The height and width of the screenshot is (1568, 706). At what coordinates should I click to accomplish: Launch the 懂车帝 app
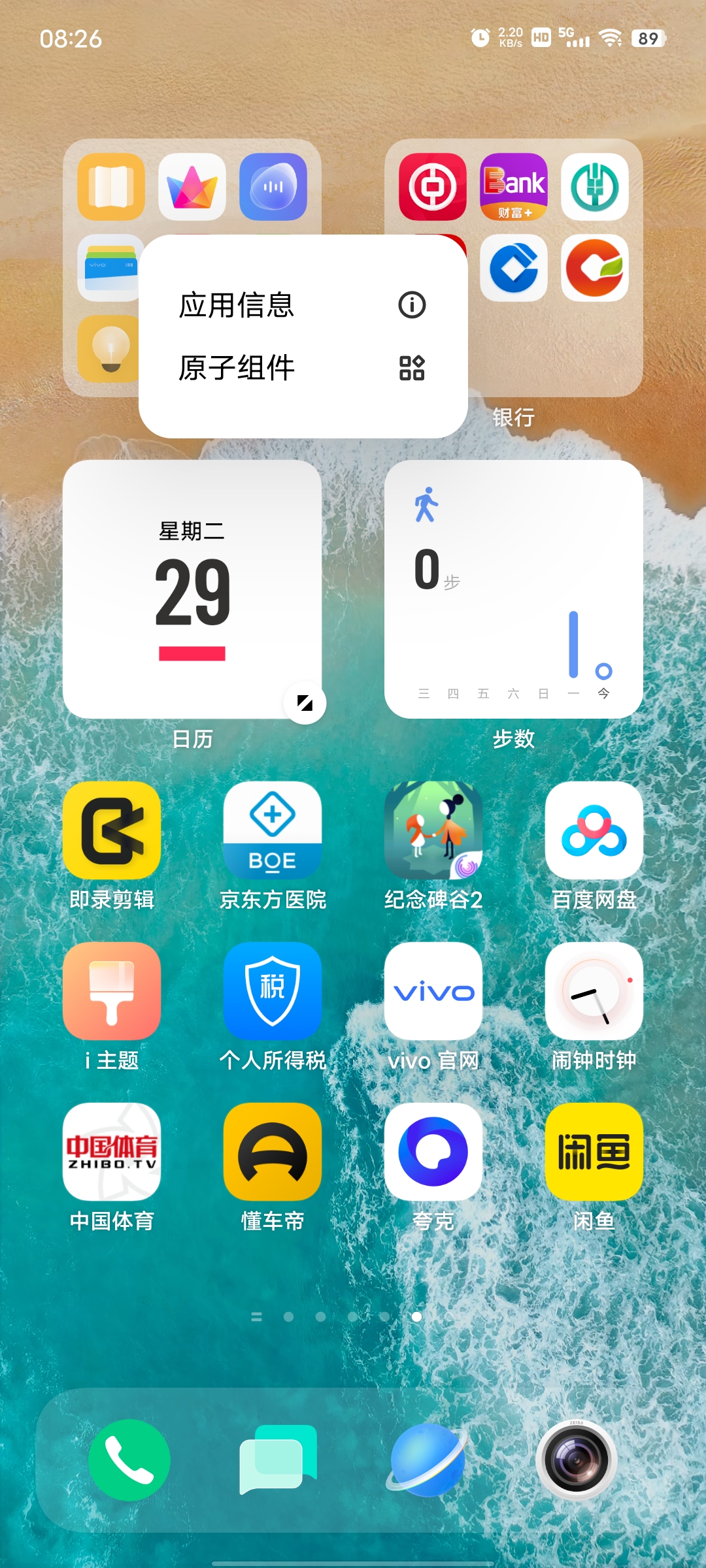point(273,1152)
